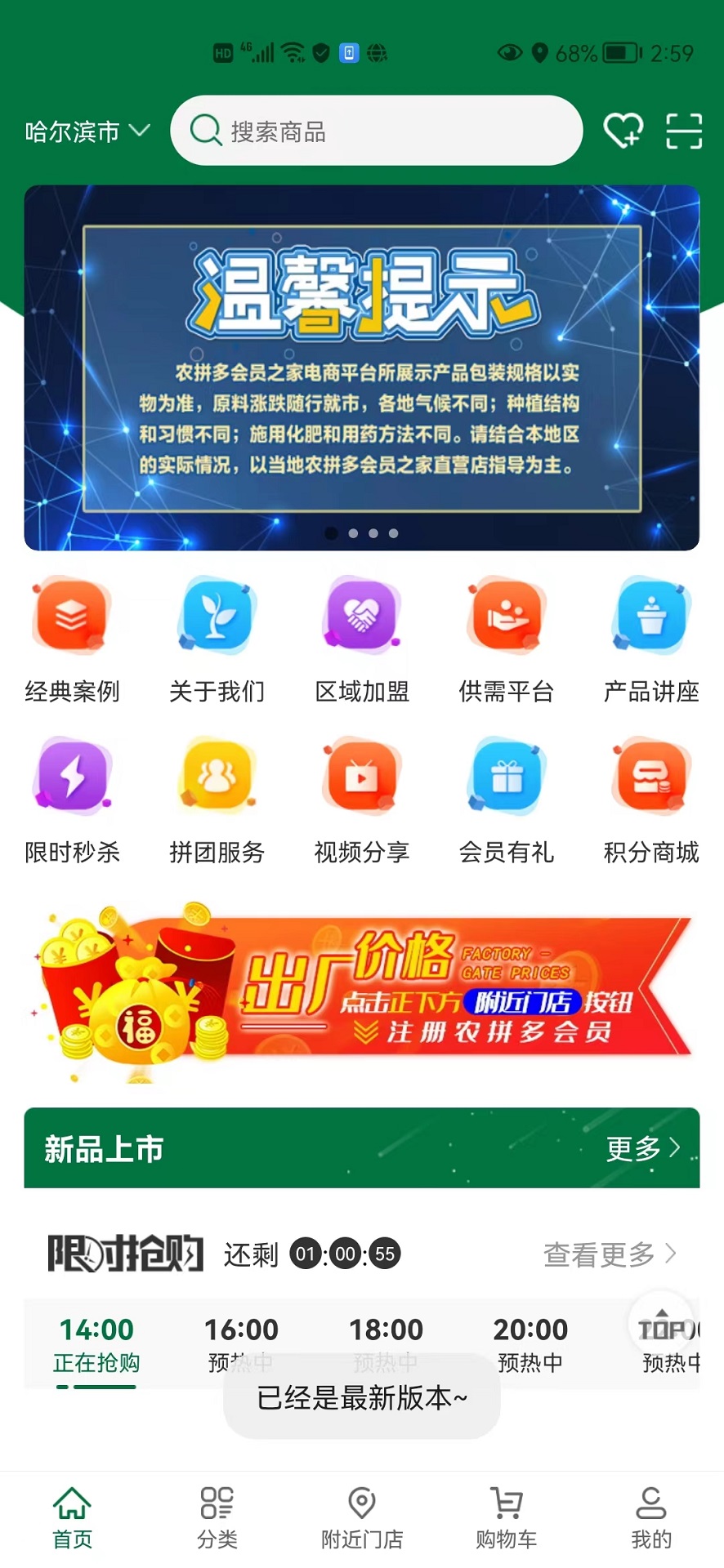The image size is (724, 1568).
Task: Open the 哈尔滨市 city selector
Action: click(87, 131)
